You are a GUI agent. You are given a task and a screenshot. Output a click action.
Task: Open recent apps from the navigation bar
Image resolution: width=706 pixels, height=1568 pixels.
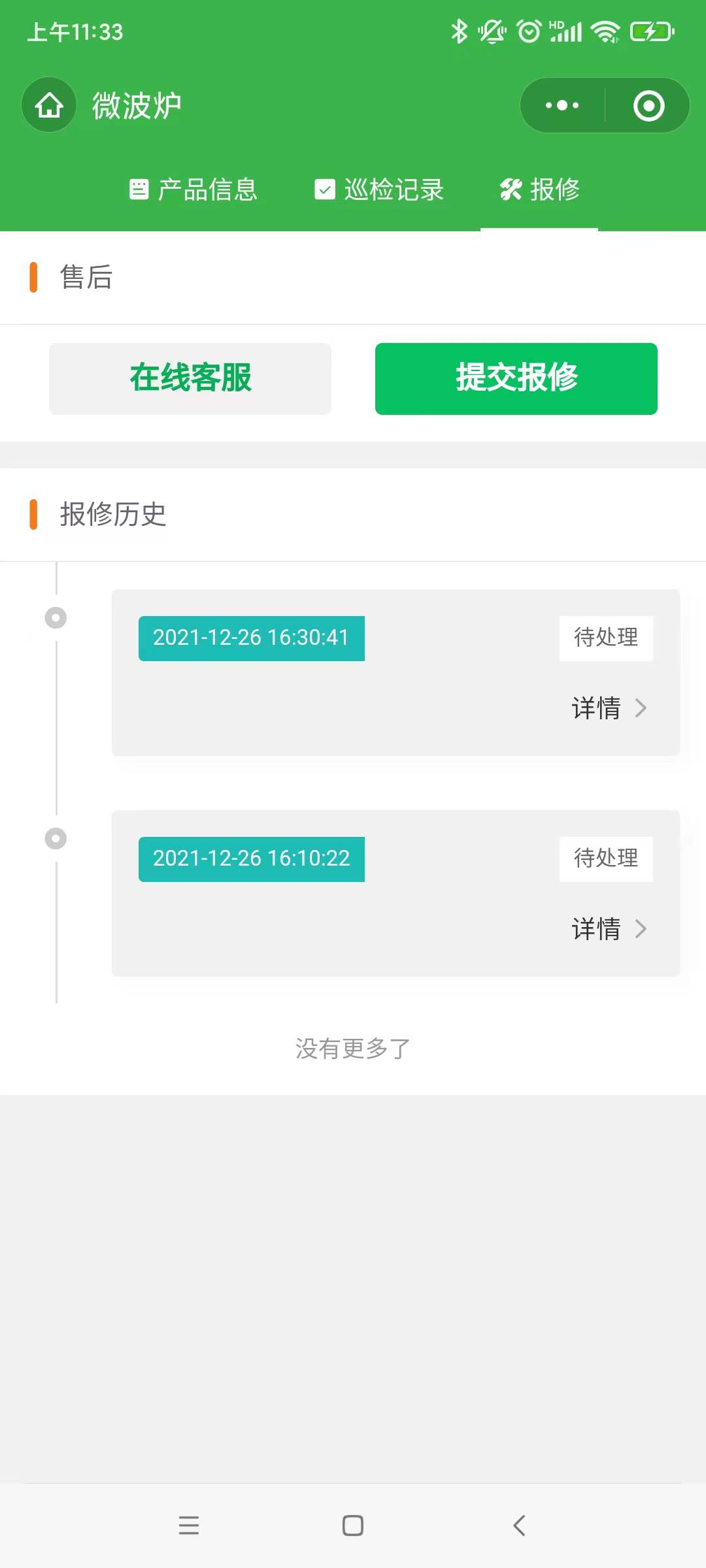189,1526
